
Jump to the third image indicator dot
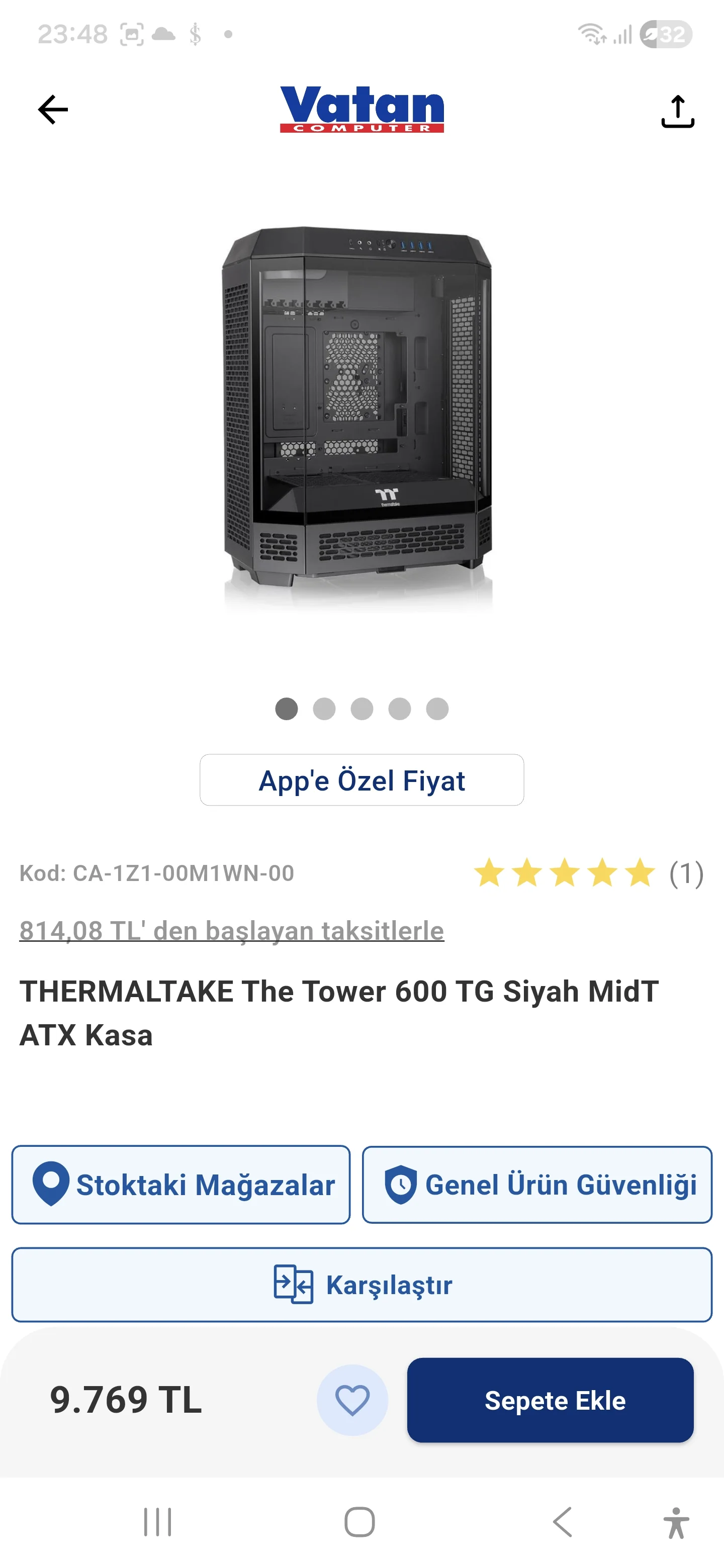pyautogui.click(x=361, y=709)
